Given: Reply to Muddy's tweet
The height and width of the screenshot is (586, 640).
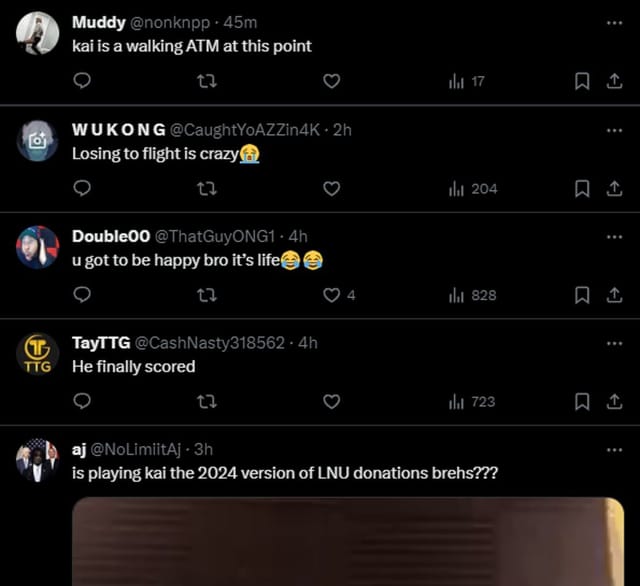Looking at the screenshot, I should (83, 81).
